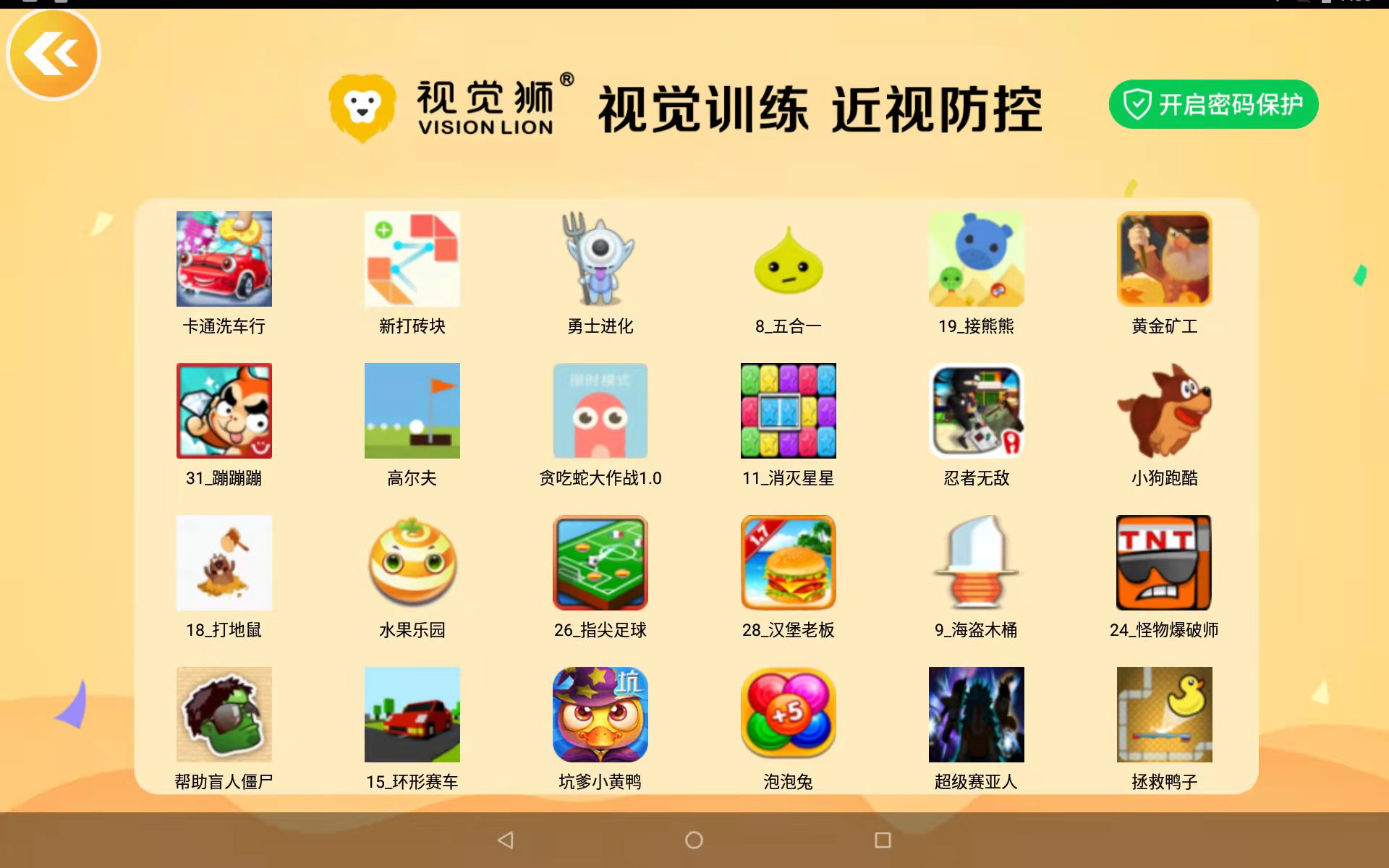Screen dimensions: 1389x868
Task: Go to the system home screen
Action: [x=694, y=840]
